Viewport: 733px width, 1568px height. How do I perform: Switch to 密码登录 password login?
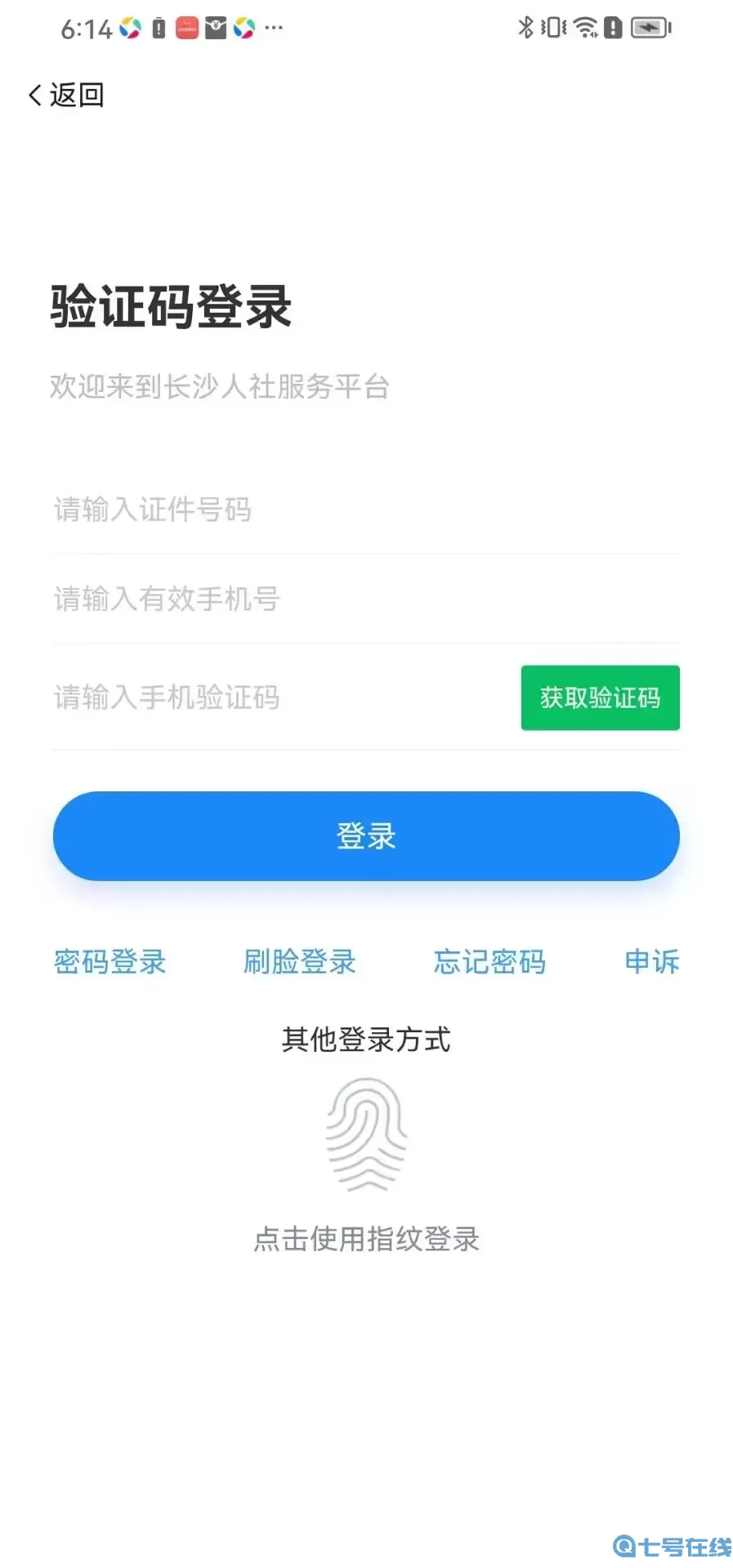(110, 962)
